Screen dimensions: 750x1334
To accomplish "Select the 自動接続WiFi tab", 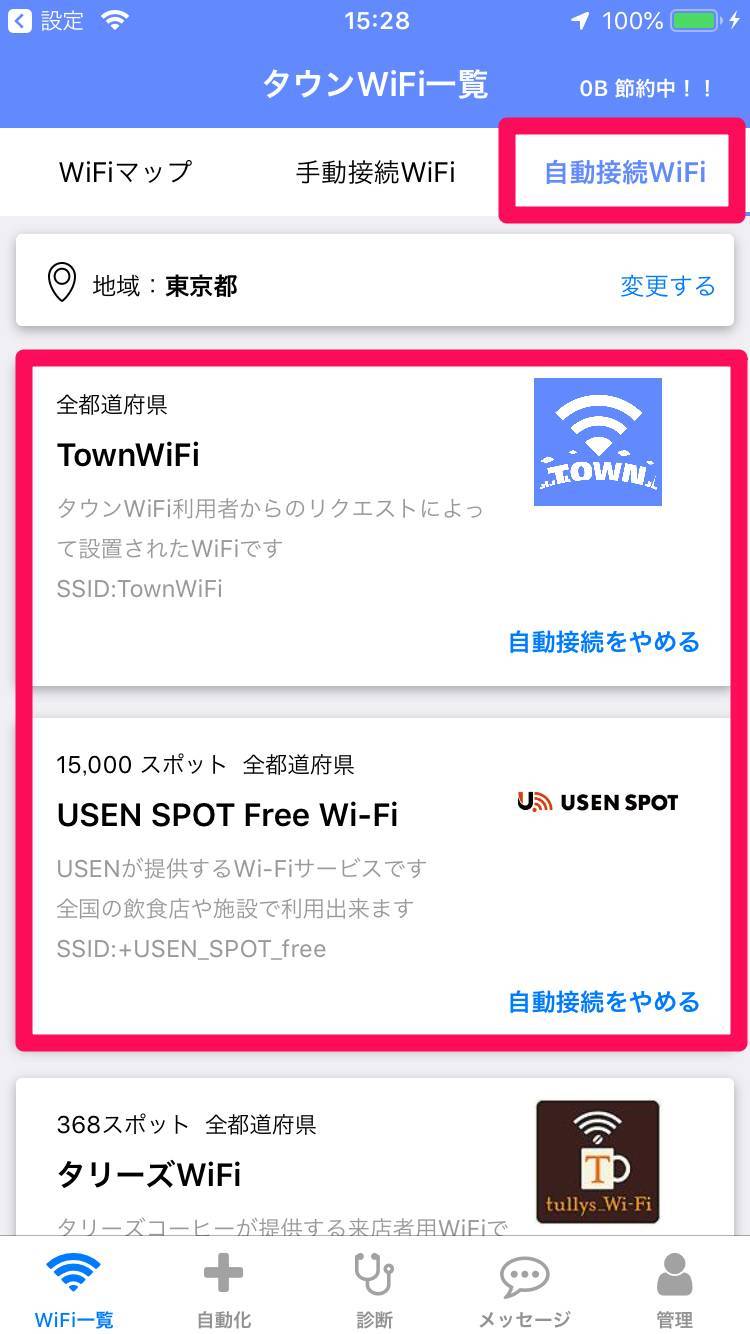I will (x=625, y=172).
